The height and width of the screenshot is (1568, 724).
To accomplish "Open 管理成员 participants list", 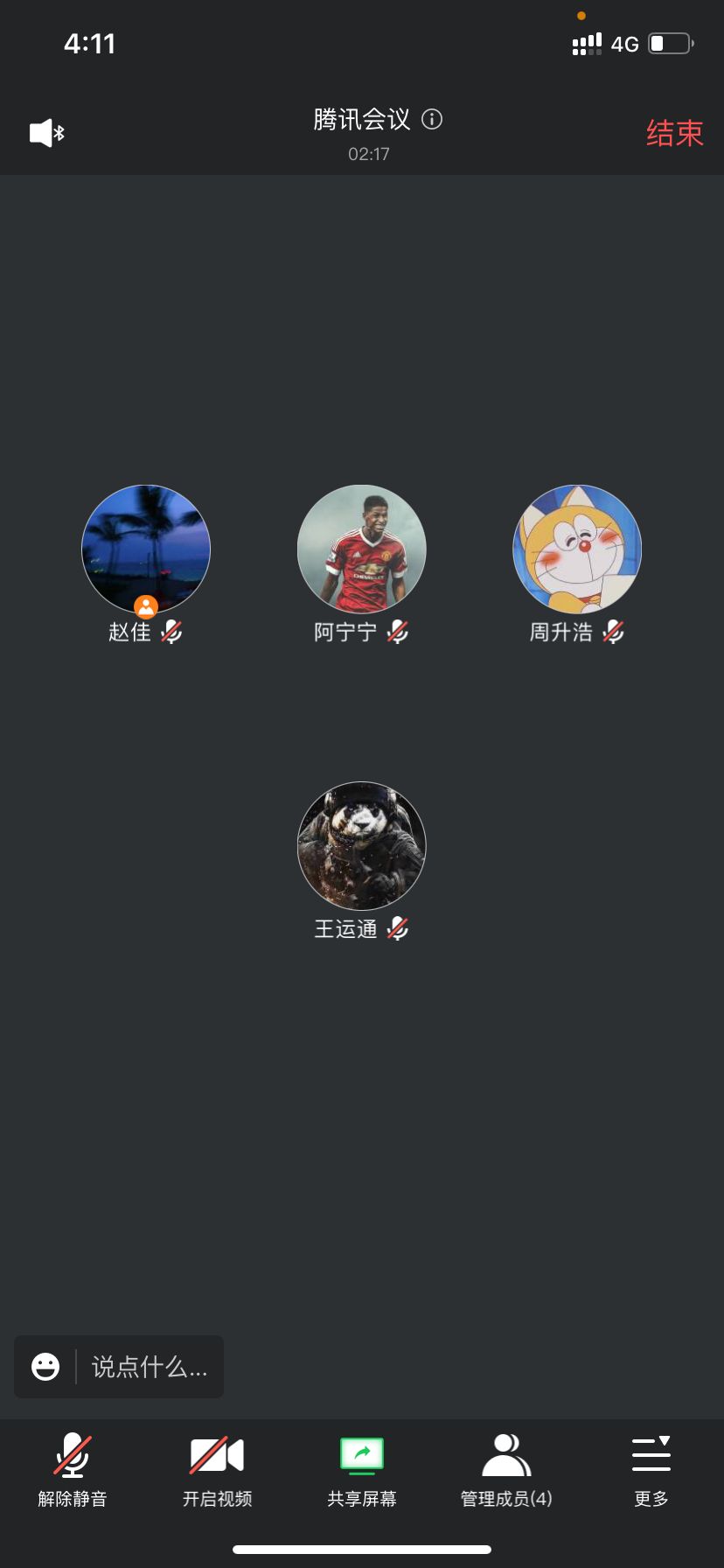I will click(x=506, y=1470).
